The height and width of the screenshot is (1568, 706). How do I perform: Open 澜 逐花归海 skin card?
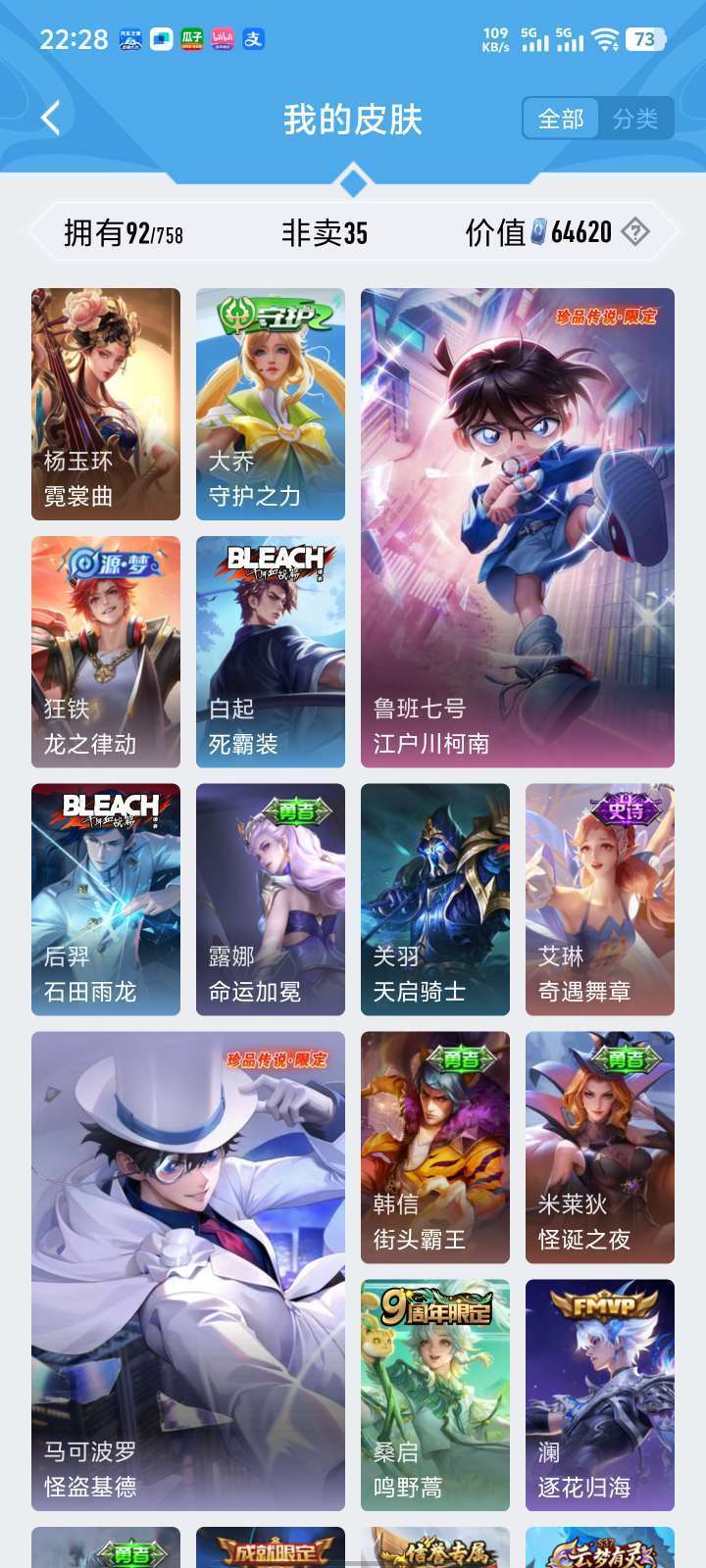pyautogui.click(x=600, y=1395)
